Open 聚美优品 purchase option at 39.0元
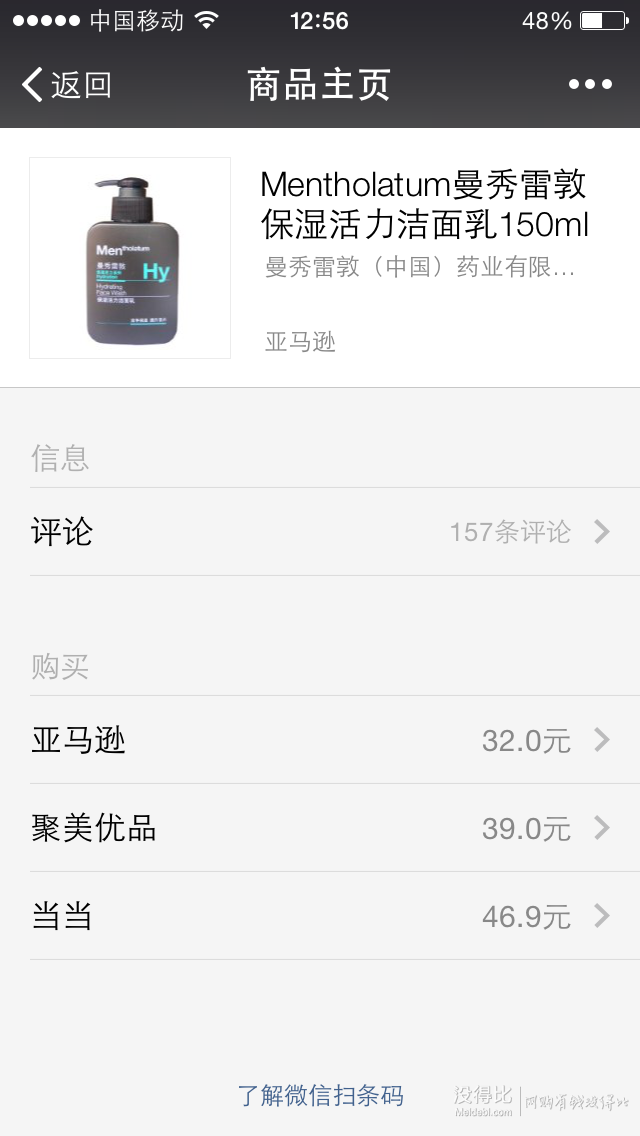The height and width of the screenshot is (1136, 640). coord(320,828)
